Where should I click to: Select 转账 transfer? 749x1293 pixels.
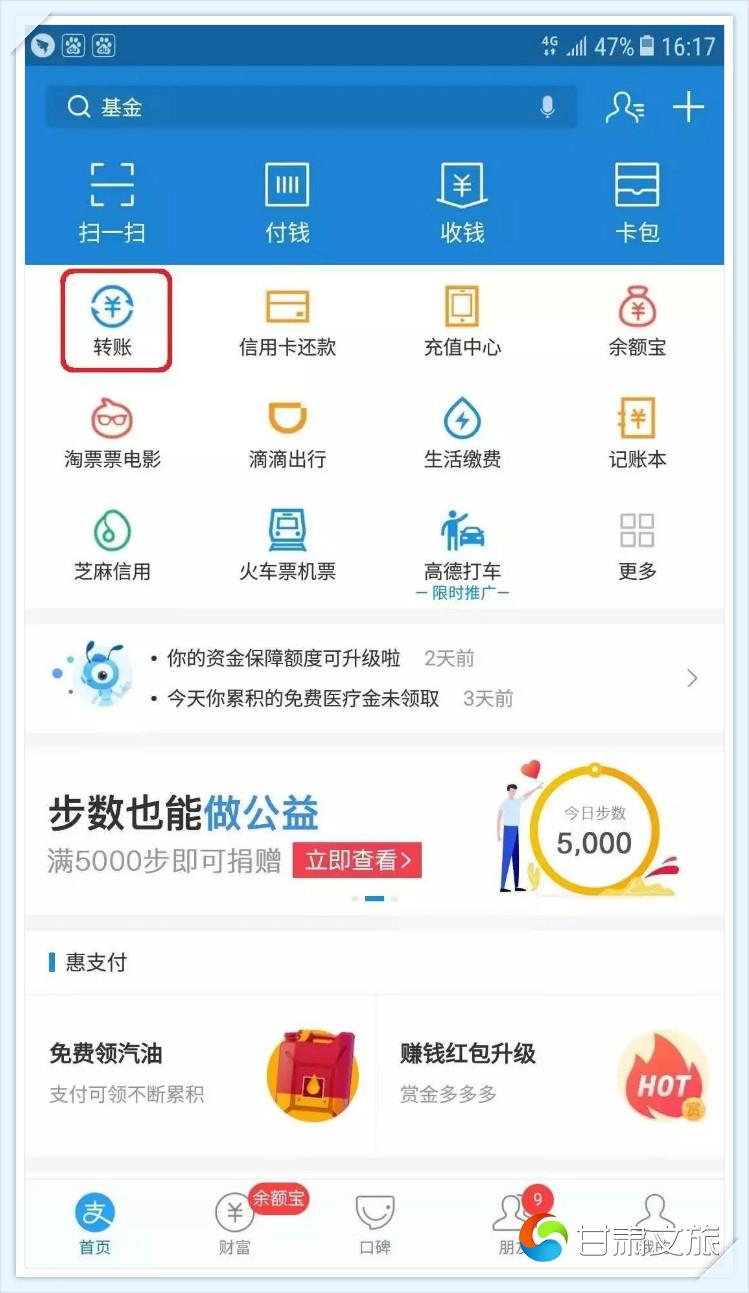point(113,320)
